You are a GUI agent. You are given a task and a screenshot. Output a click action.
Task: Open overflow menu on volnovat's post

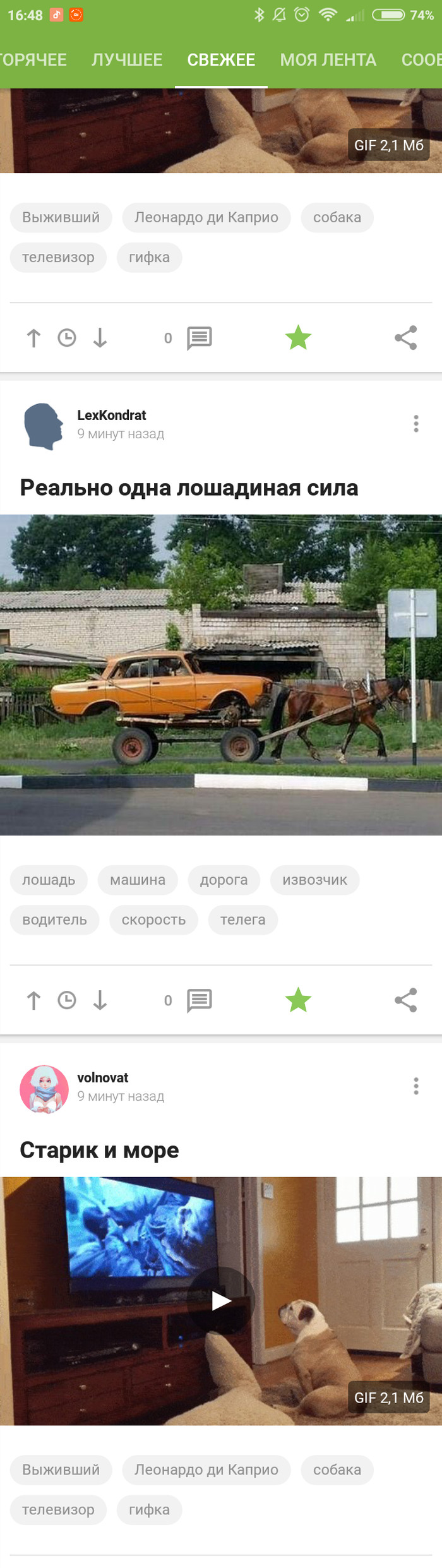click(415, 1086)
